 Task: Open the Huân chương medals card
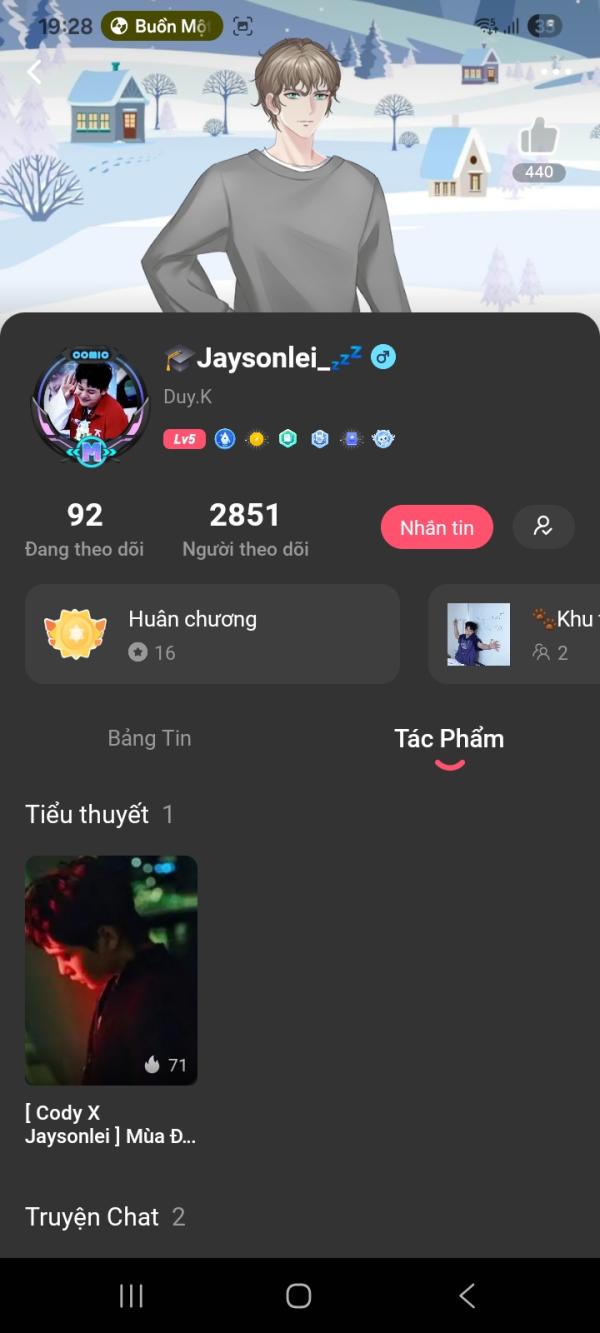(212, 634)
